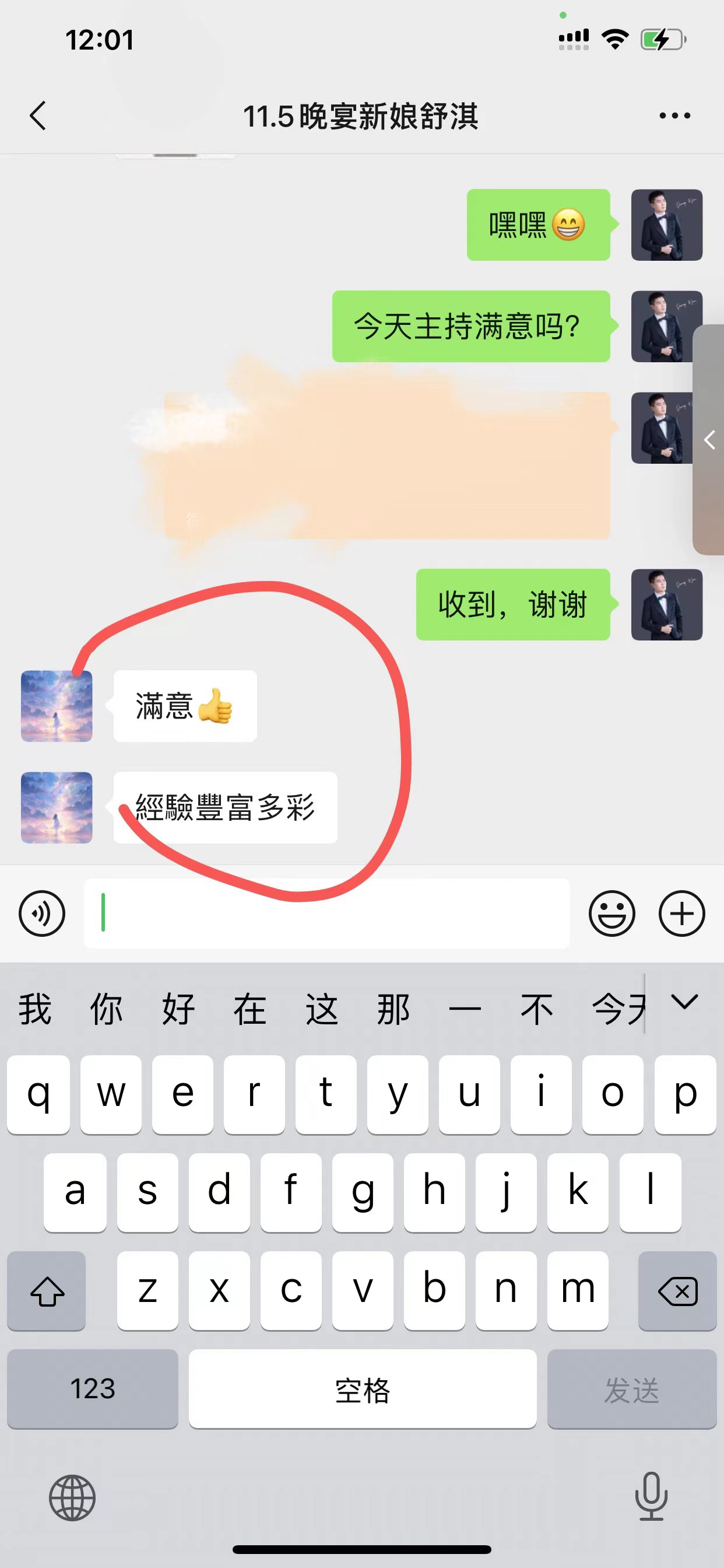
Task: Open the emoji sticker panel
Action: click(x=611, y=913)
